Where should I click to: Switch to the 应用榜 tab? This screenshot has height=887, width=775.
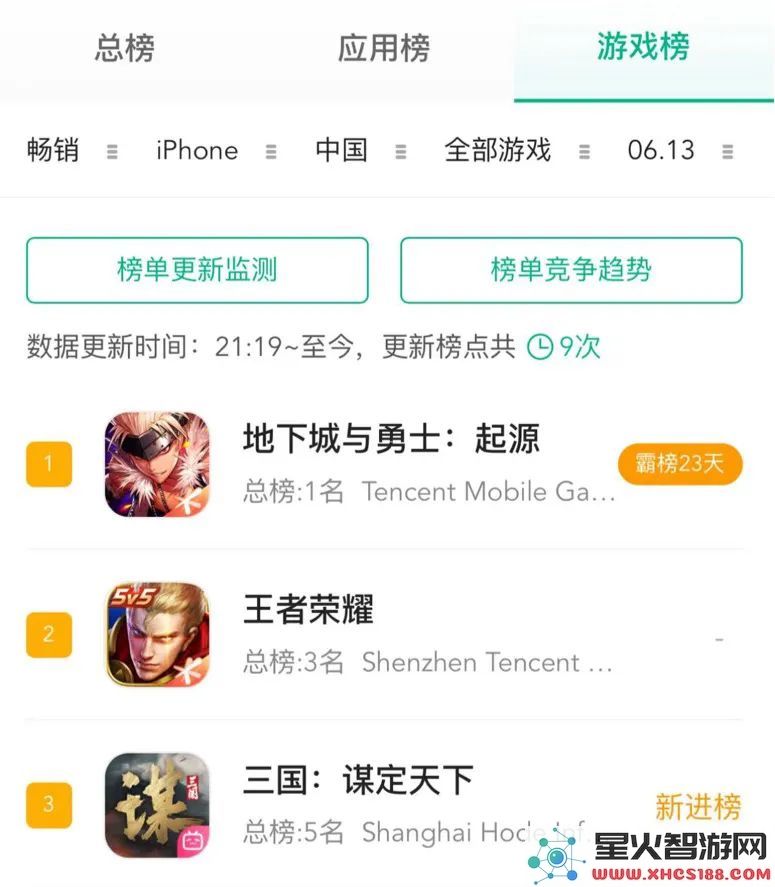point(384,48)
